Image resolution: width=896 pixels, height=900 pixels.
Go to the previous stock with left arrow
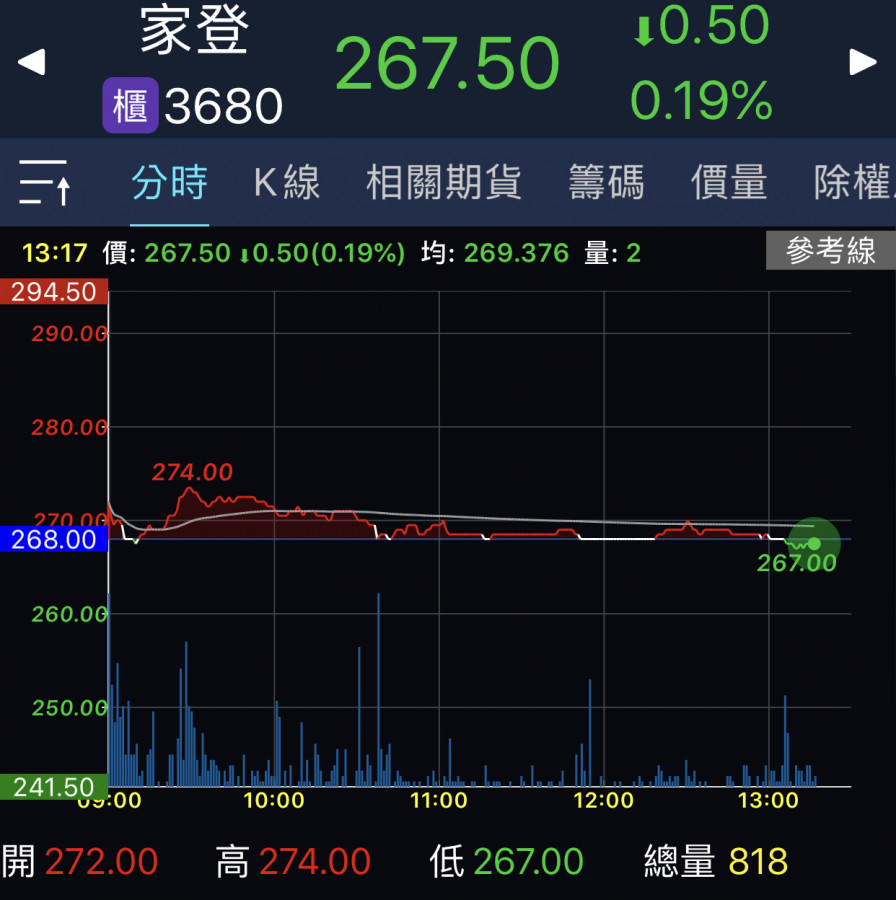tap(32, 63)
